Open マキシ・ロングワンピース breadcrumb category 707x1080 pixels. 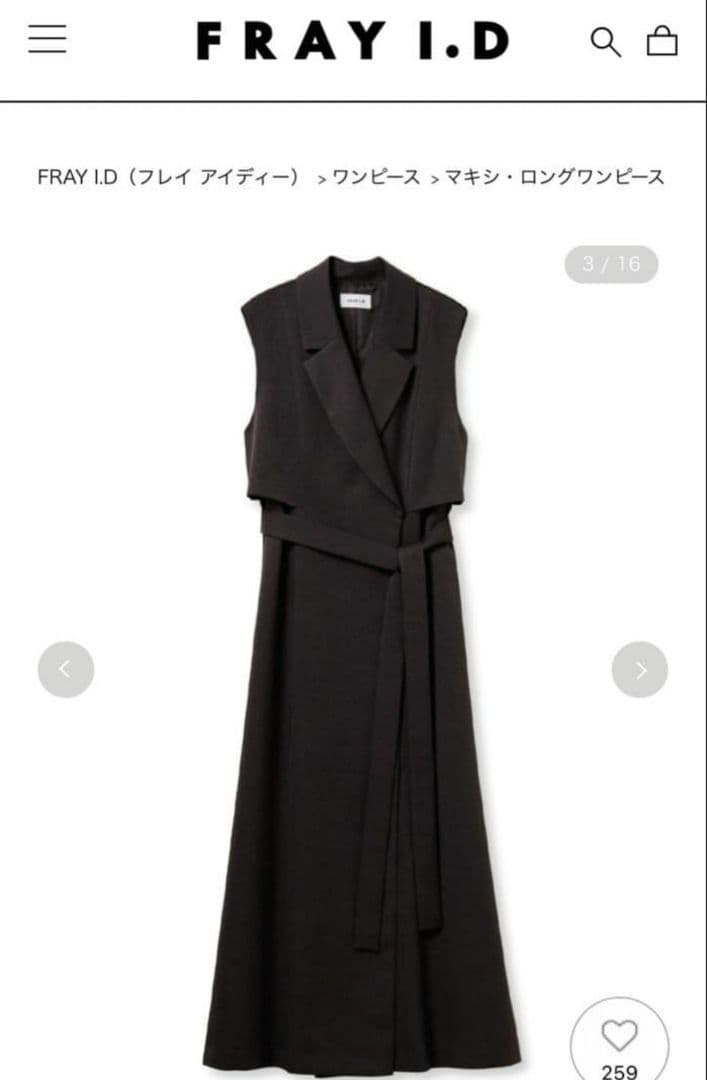point(554,177)
